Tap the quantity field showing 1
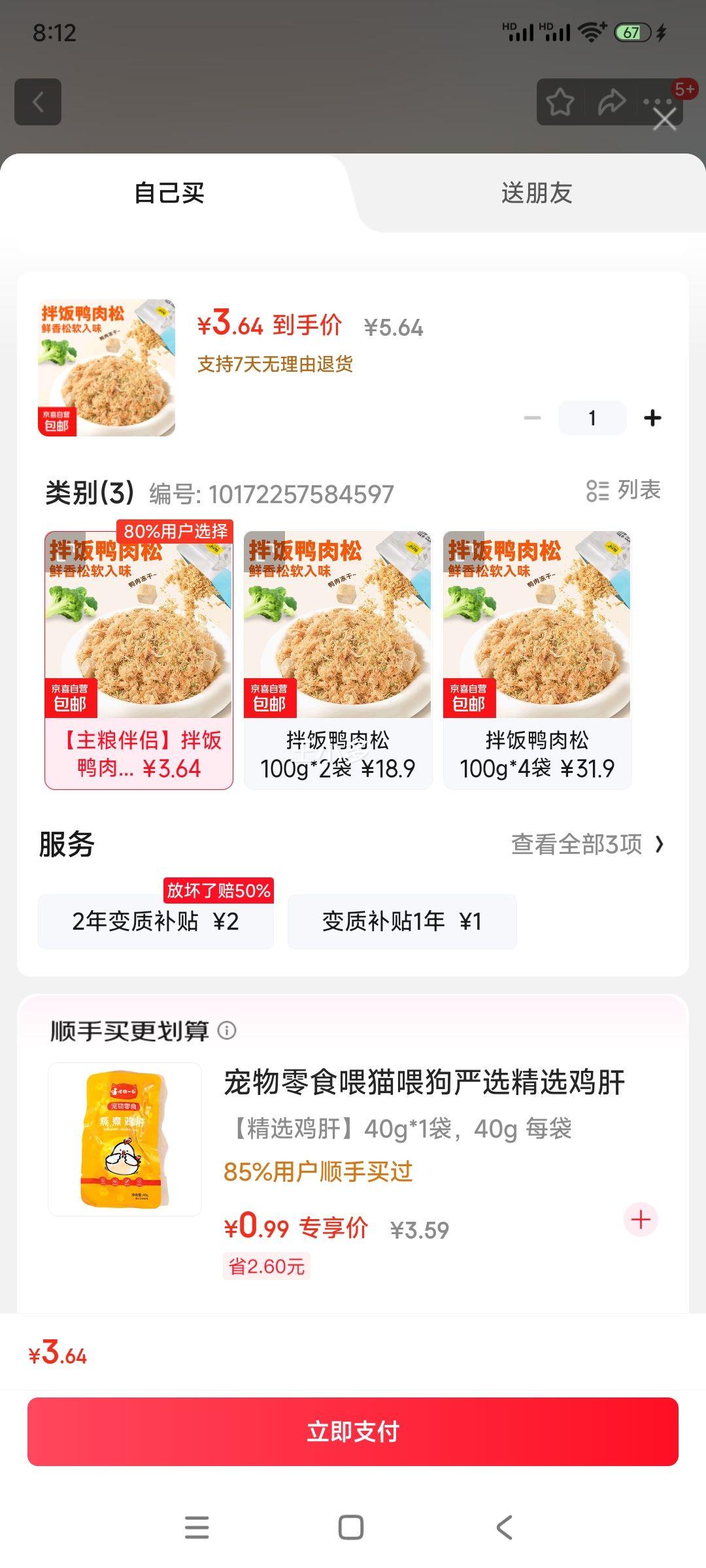The height and width of the screenshot is (1568, 706). point(592,418)
